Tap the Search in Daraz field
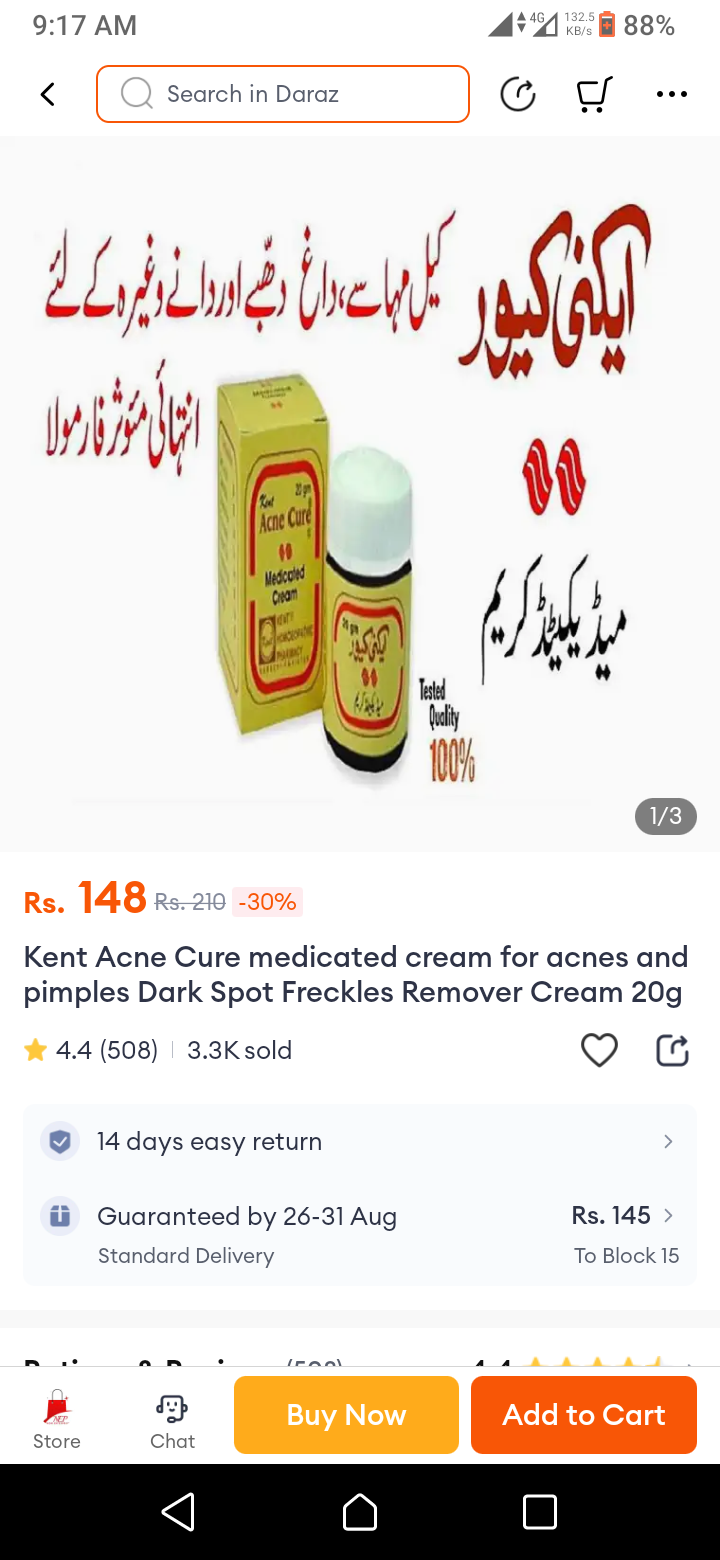 (x=283, y=94)
